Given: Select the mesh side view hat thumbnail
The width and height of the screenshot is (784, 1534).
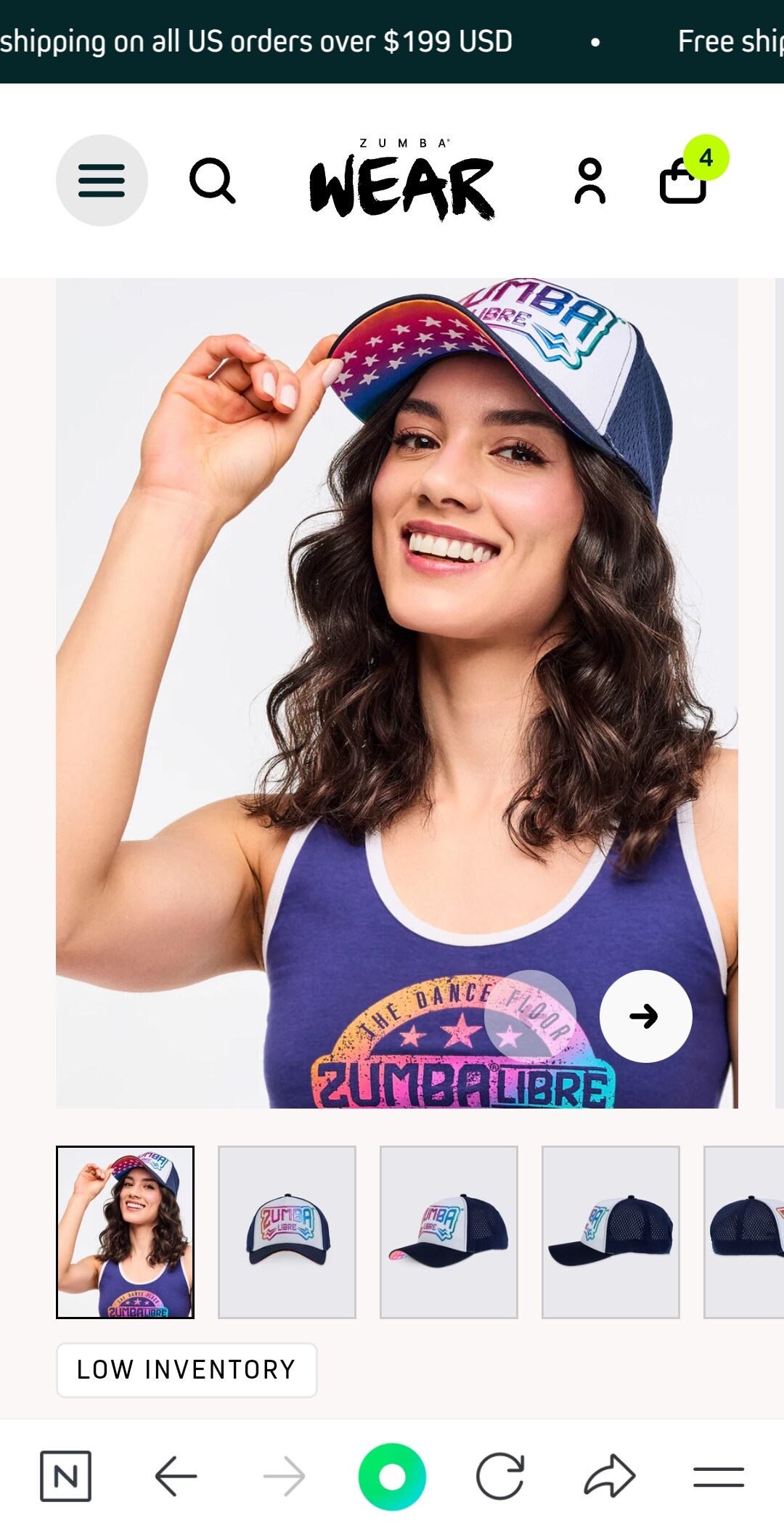Looking at the screenshot, I should click(x=611, y=1232).
